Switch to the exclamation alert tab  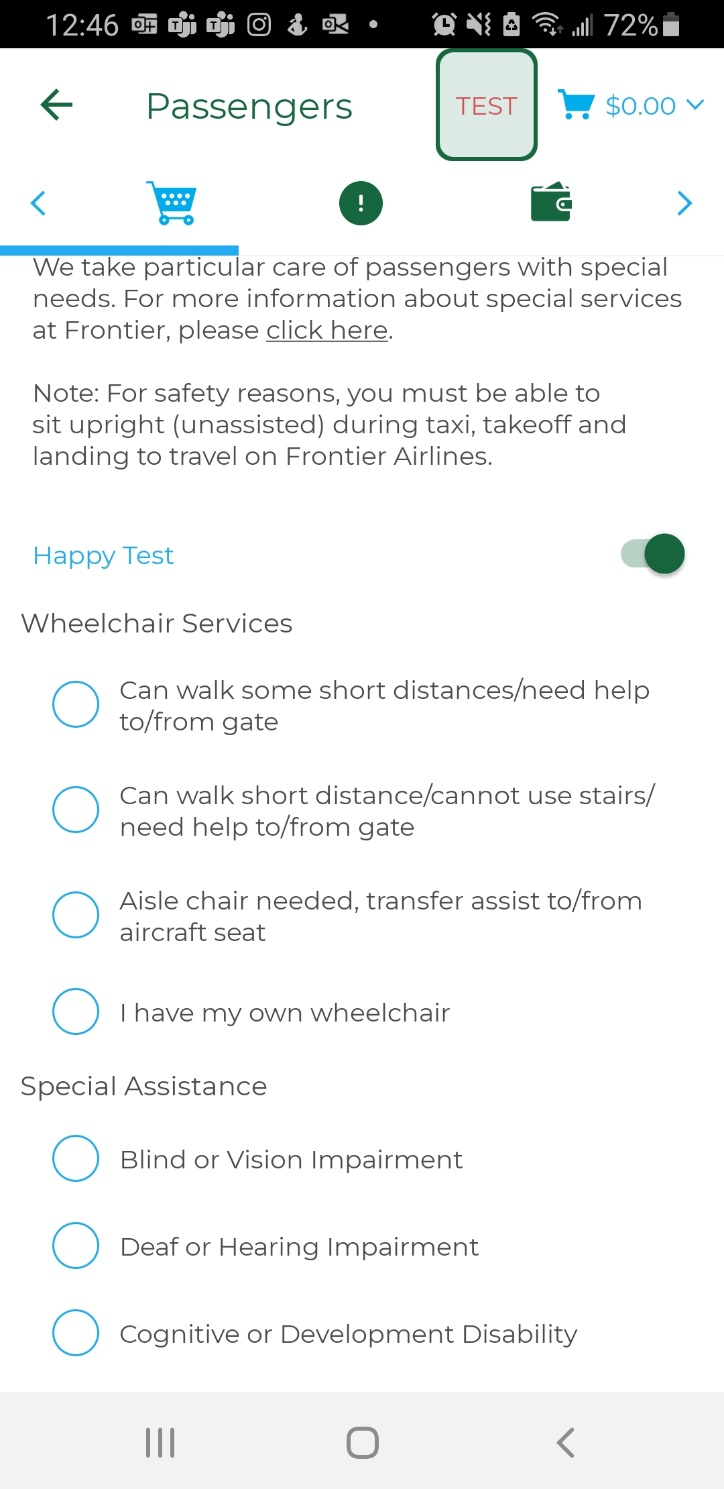pyautogui.click(x=361, y=204)
